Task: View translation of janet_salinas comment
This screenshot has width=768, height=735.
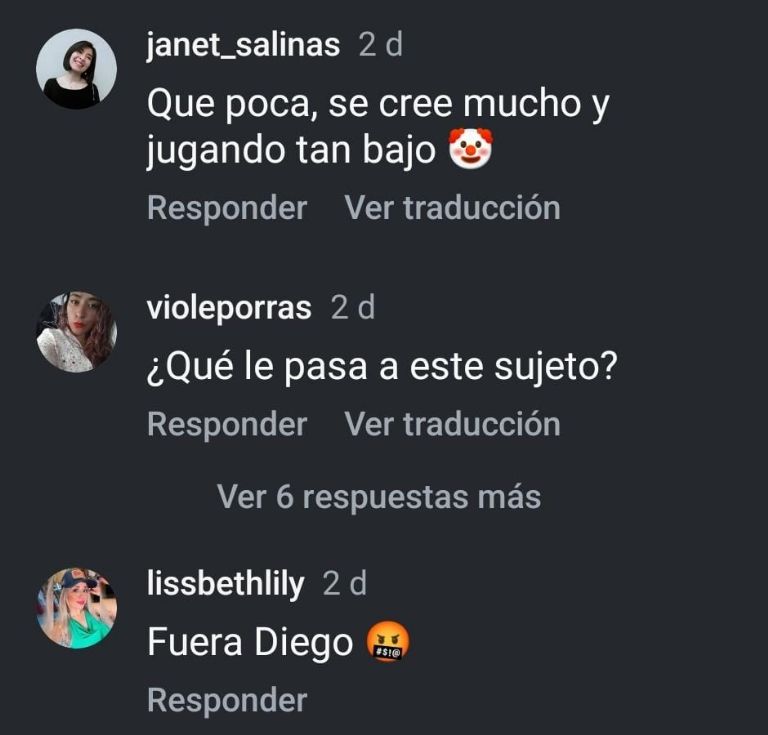Action: 452,208
